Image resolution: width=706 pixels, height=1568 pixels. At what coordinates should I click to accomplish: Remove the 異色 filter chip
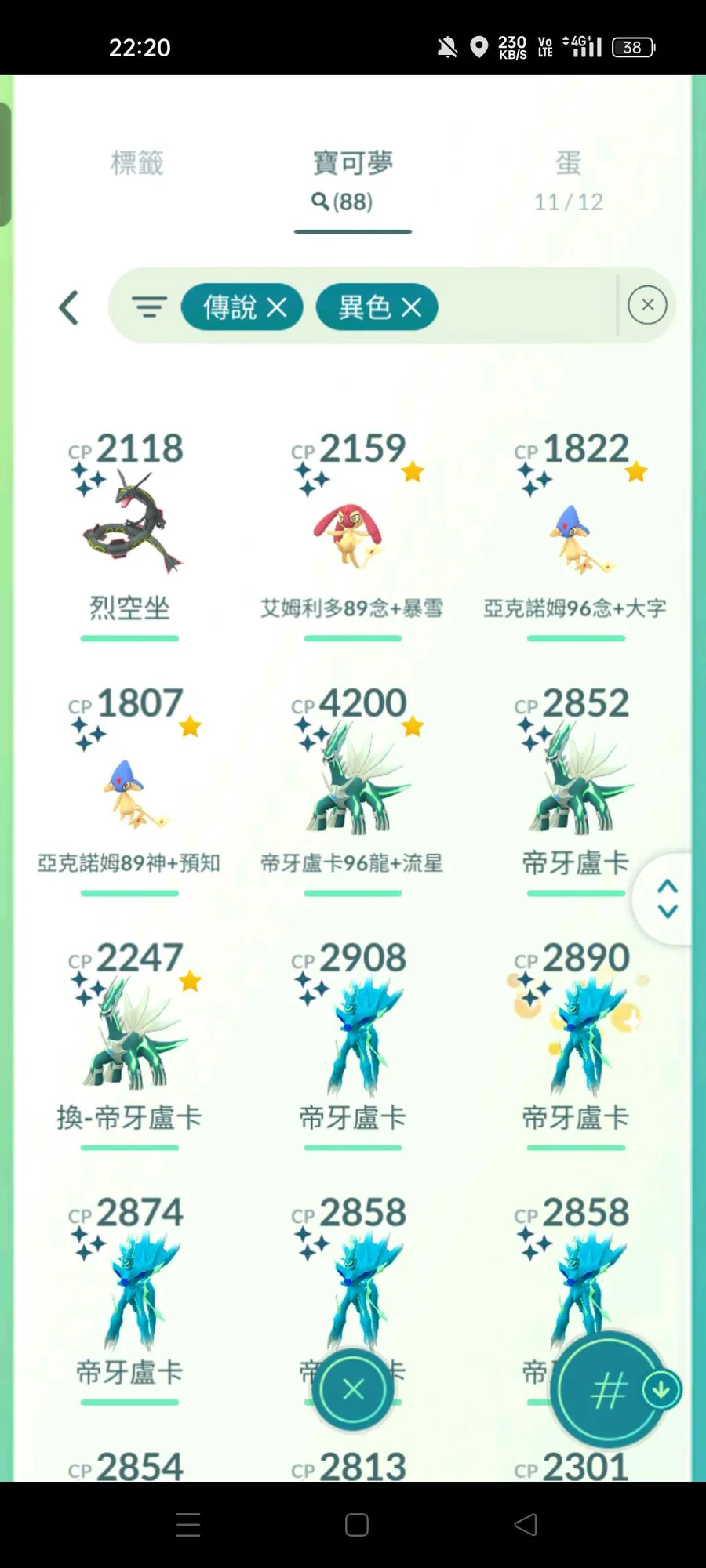[412, 307]
